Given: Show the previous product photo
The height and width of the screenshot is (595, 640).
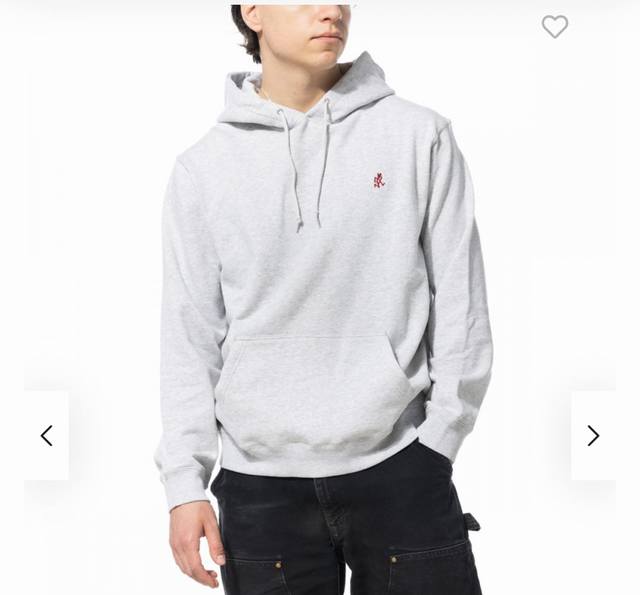Looking at the screenshot, I should [x=46, y=435].
